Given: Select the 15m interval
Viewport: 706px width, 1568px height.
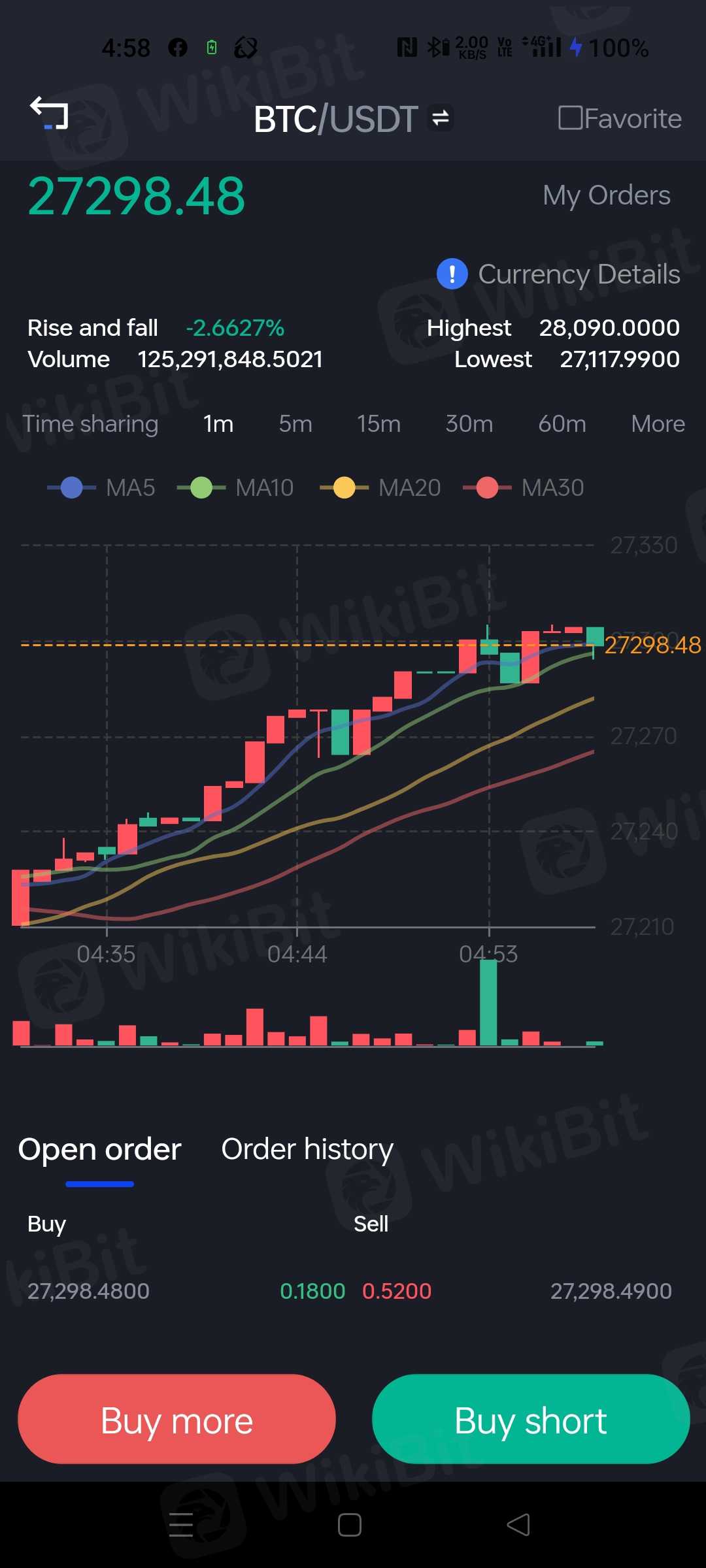Looking at the screenshot, I should pyautogui.click(x=378, y=424).
